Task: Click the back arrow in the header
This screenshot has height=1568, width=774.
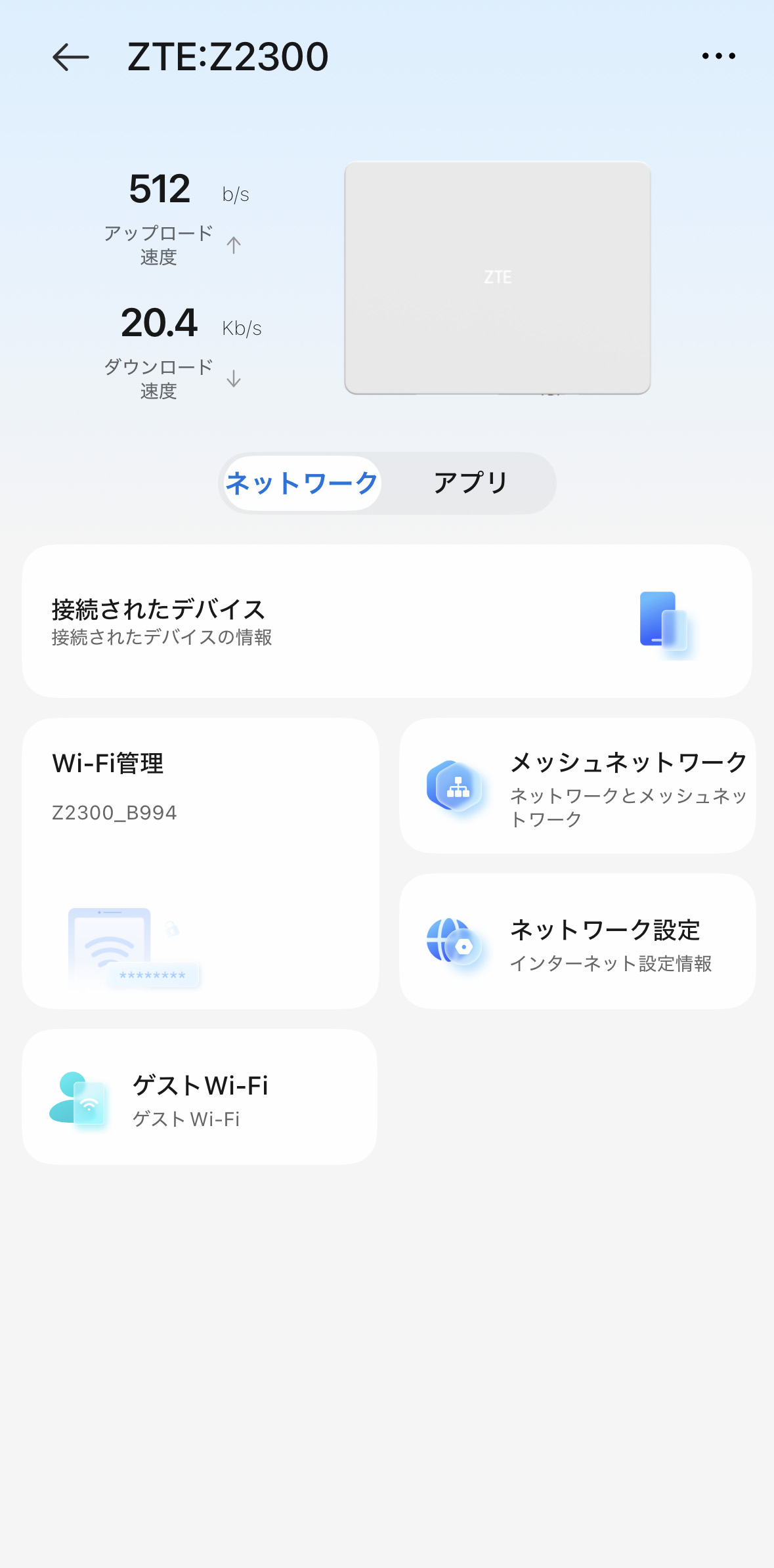Action: (x=69, y=56)
